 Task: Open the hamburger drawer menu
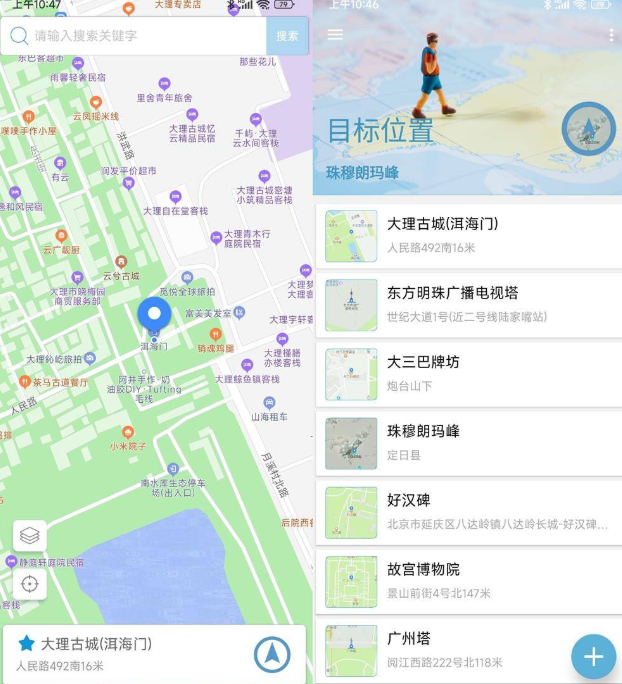pyautogui.click(x=335, y=35)
